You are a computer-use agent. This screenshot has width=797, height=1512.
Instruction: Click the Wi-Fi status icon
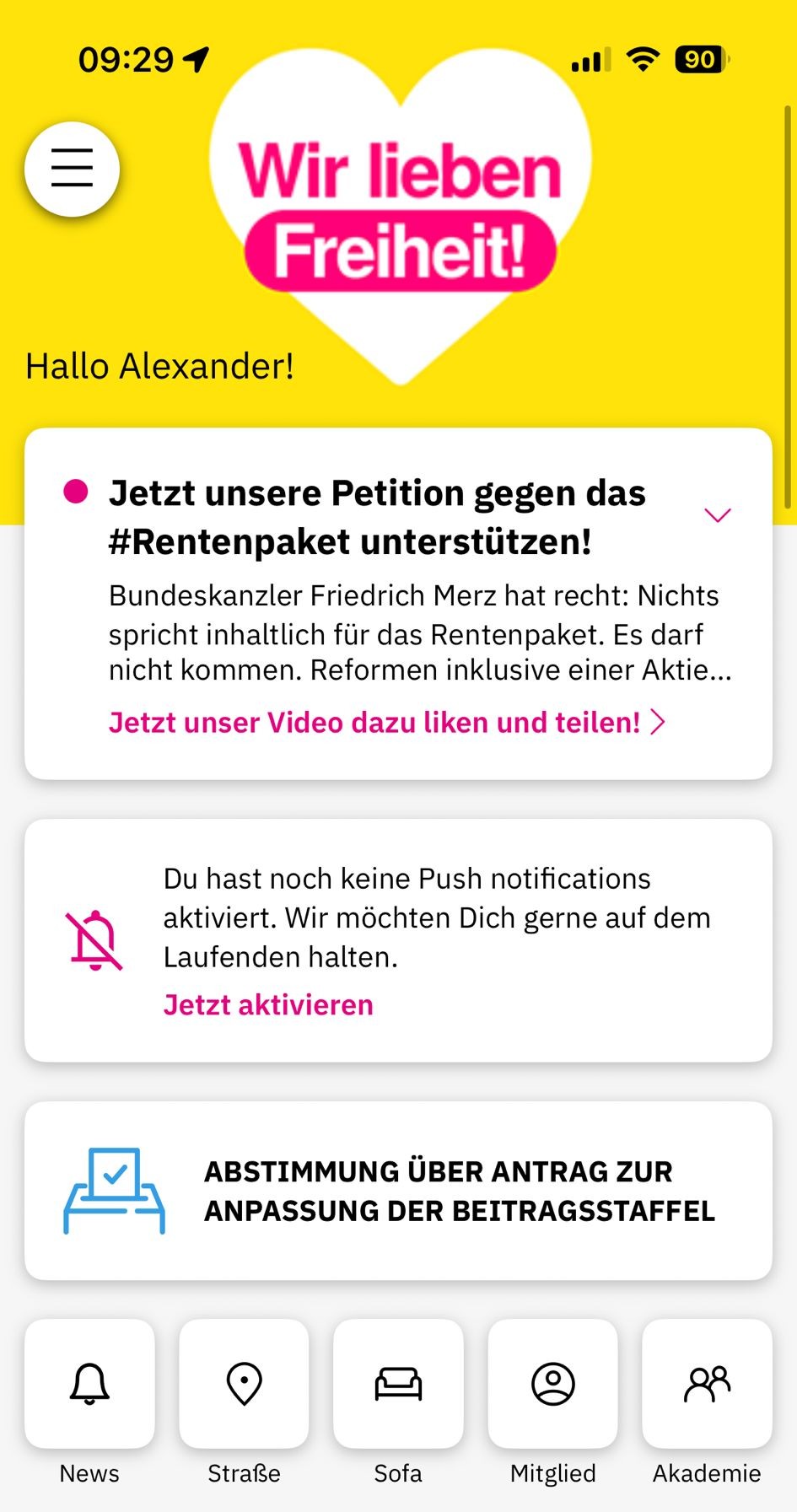click(642, 59)
